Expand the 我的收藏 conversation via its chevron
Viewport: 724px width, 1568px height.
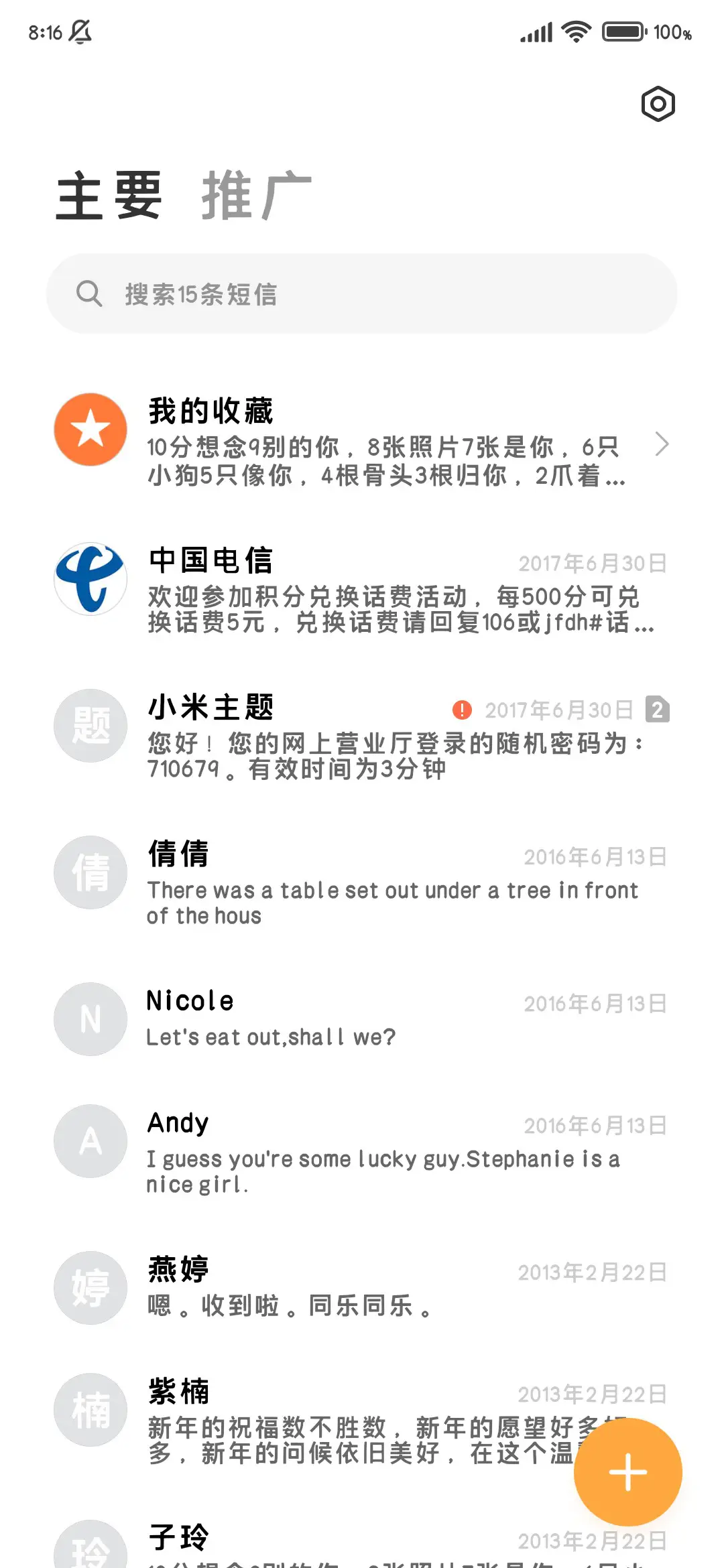[x=662, y=444]
